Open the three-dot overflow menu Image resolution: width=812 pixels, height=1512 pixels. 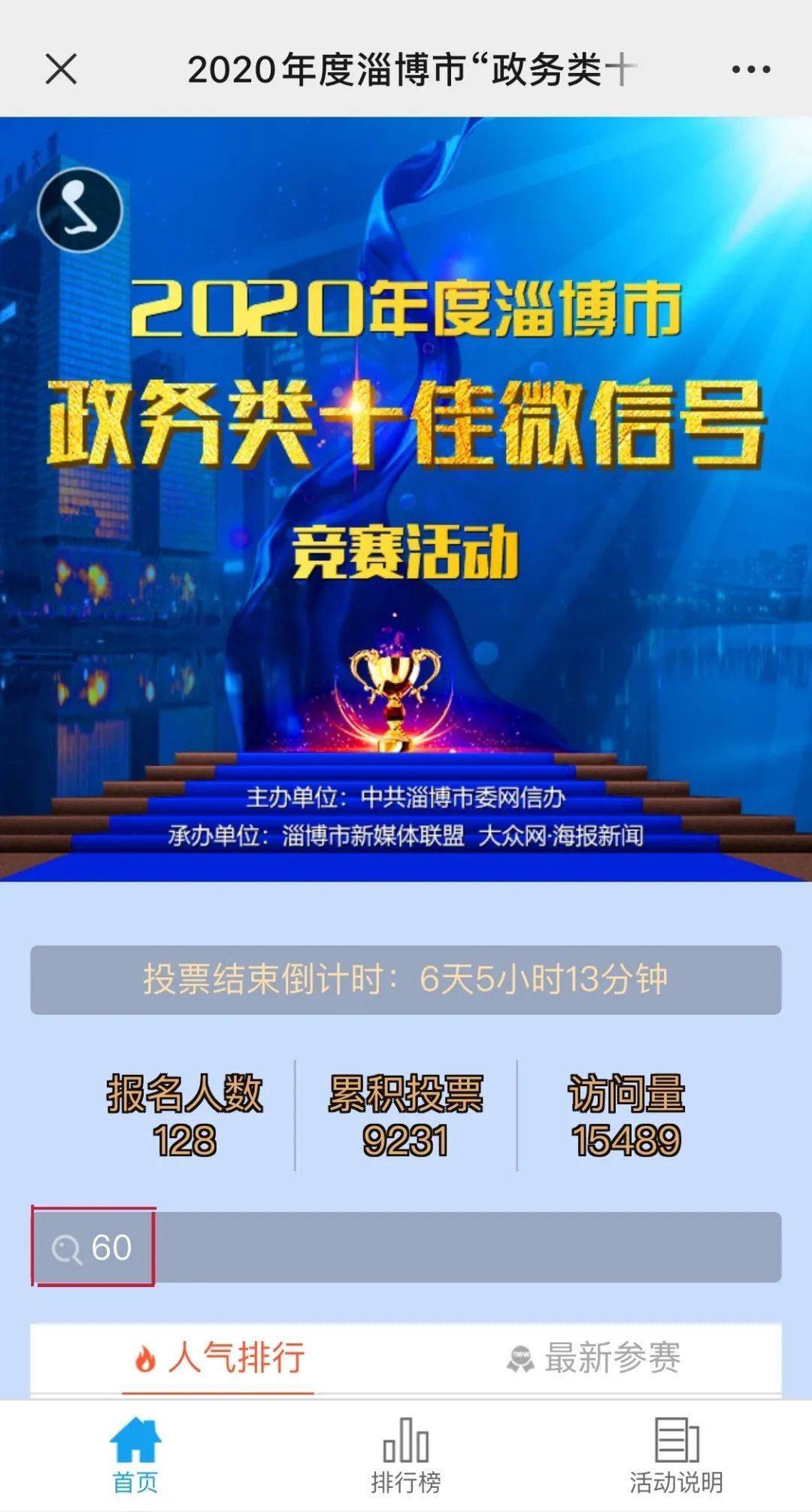click(750, 69)
